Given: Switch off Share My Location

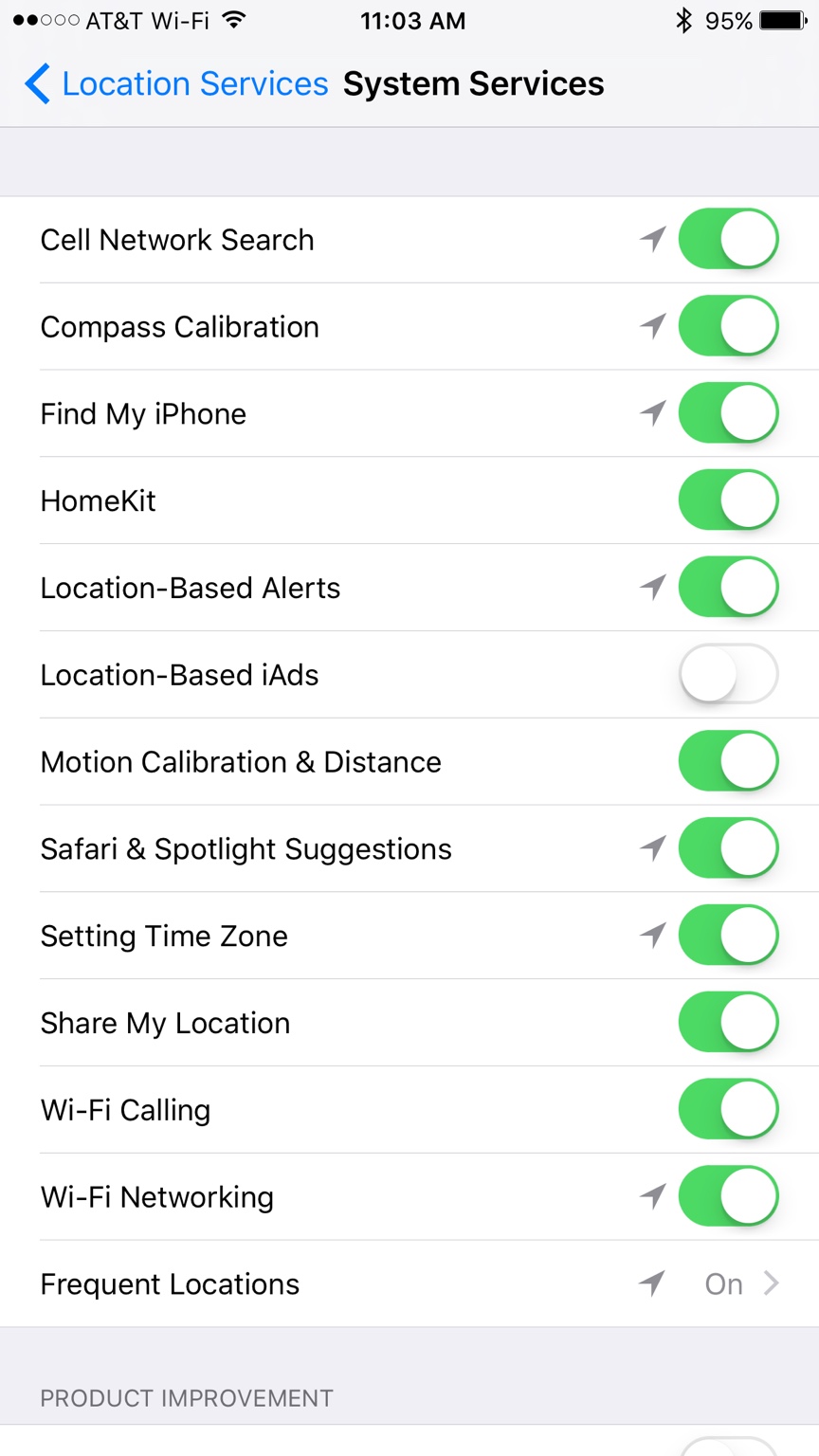Looking at the screenshot, I should click(728, 1023).
